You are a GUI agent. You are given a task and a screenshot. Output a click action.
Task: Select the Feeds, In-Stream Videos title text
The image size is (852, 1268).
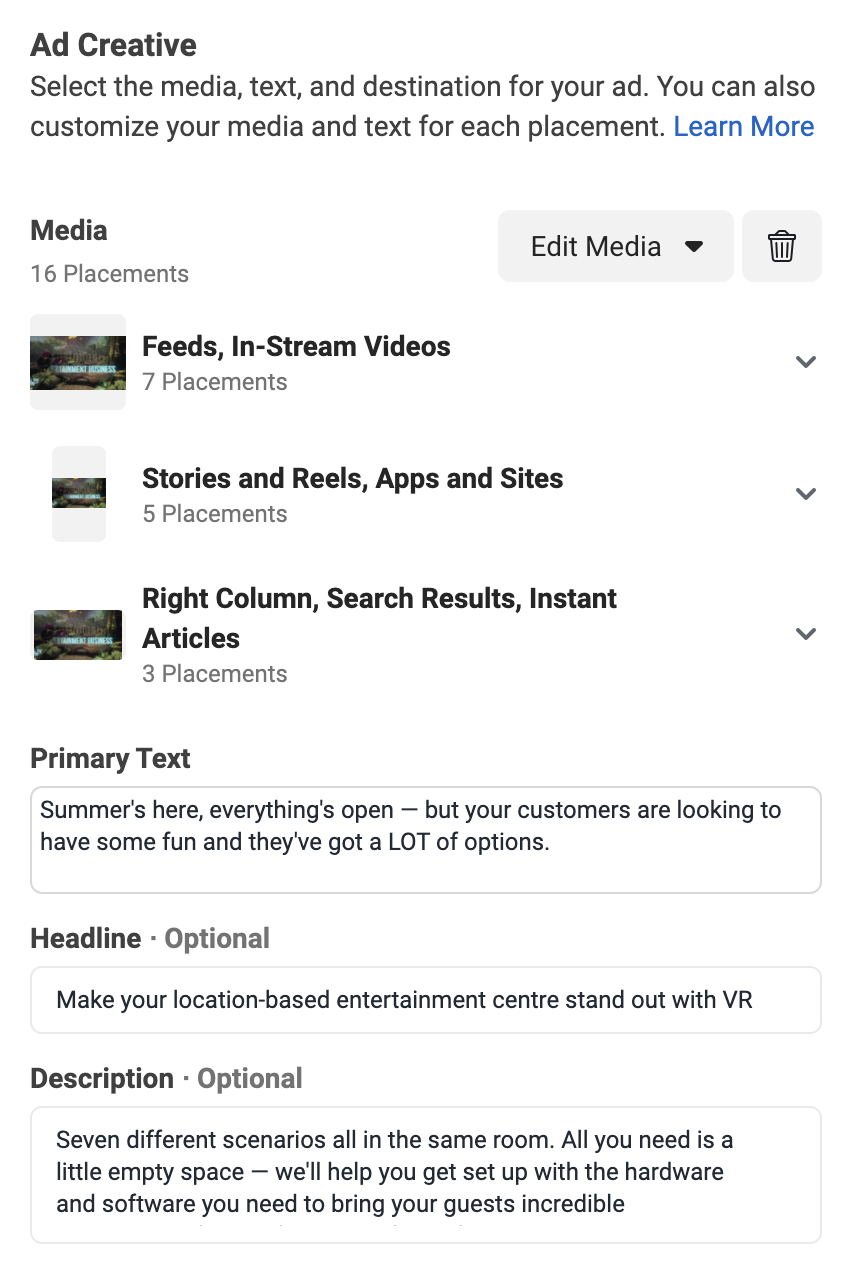pyautogui.click(x=296, y=346)
